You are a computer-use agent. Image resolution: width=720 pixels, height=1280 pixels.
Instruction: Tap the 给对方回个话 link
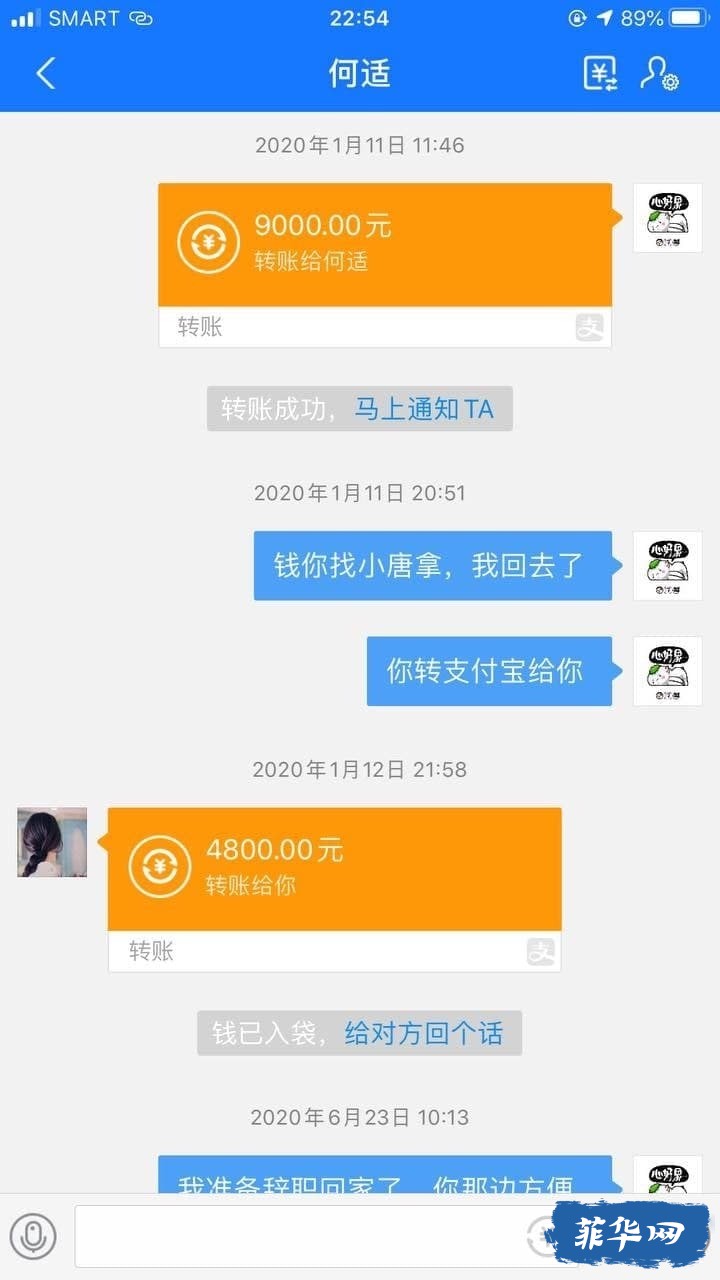(423, 1033)
